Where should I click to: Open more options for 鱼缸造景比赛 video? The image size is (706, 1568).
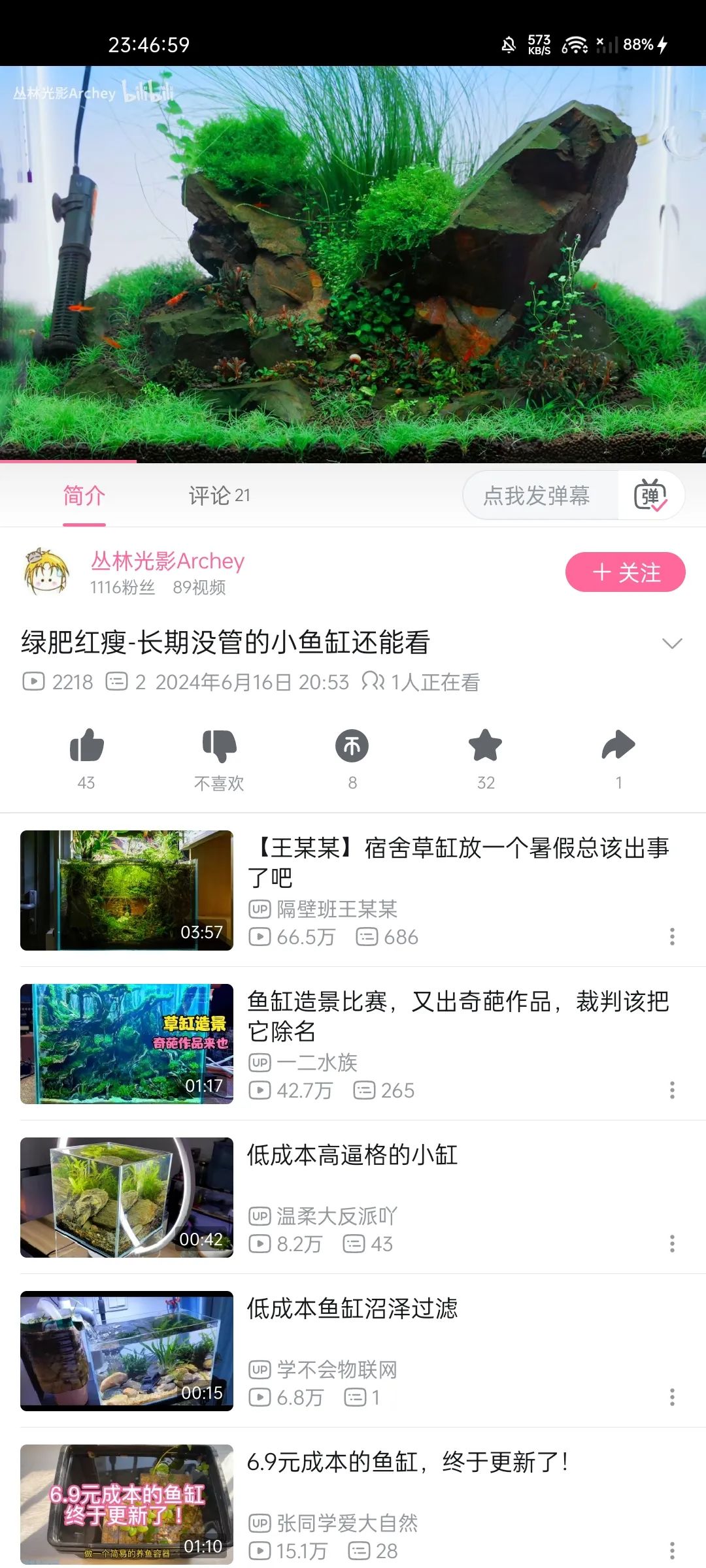pyautogui.click(x=672, y=1090)
